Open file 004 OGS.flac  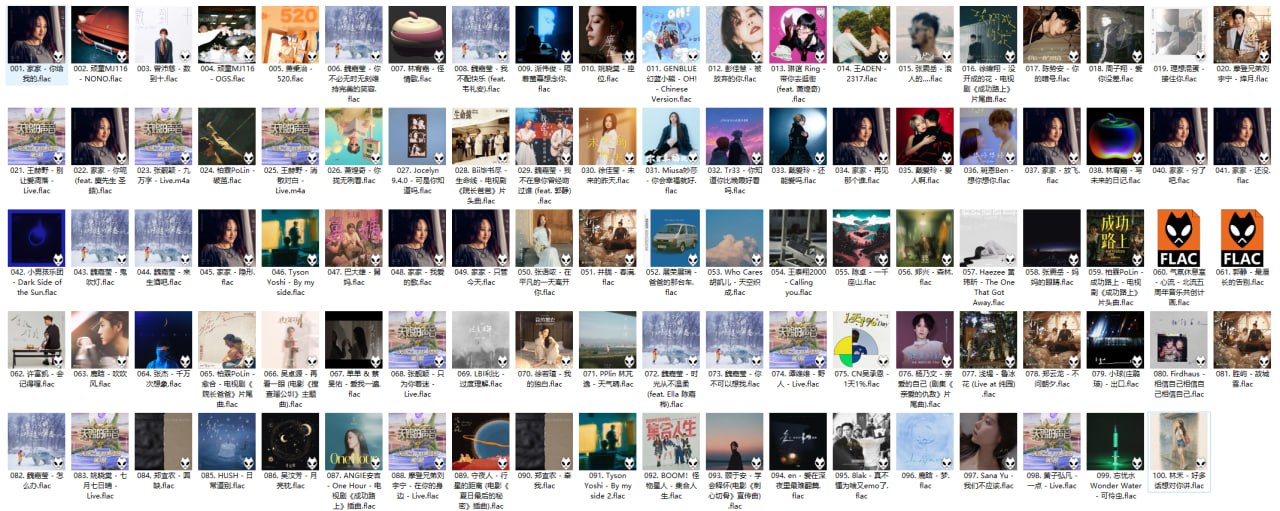pos(227,35)
